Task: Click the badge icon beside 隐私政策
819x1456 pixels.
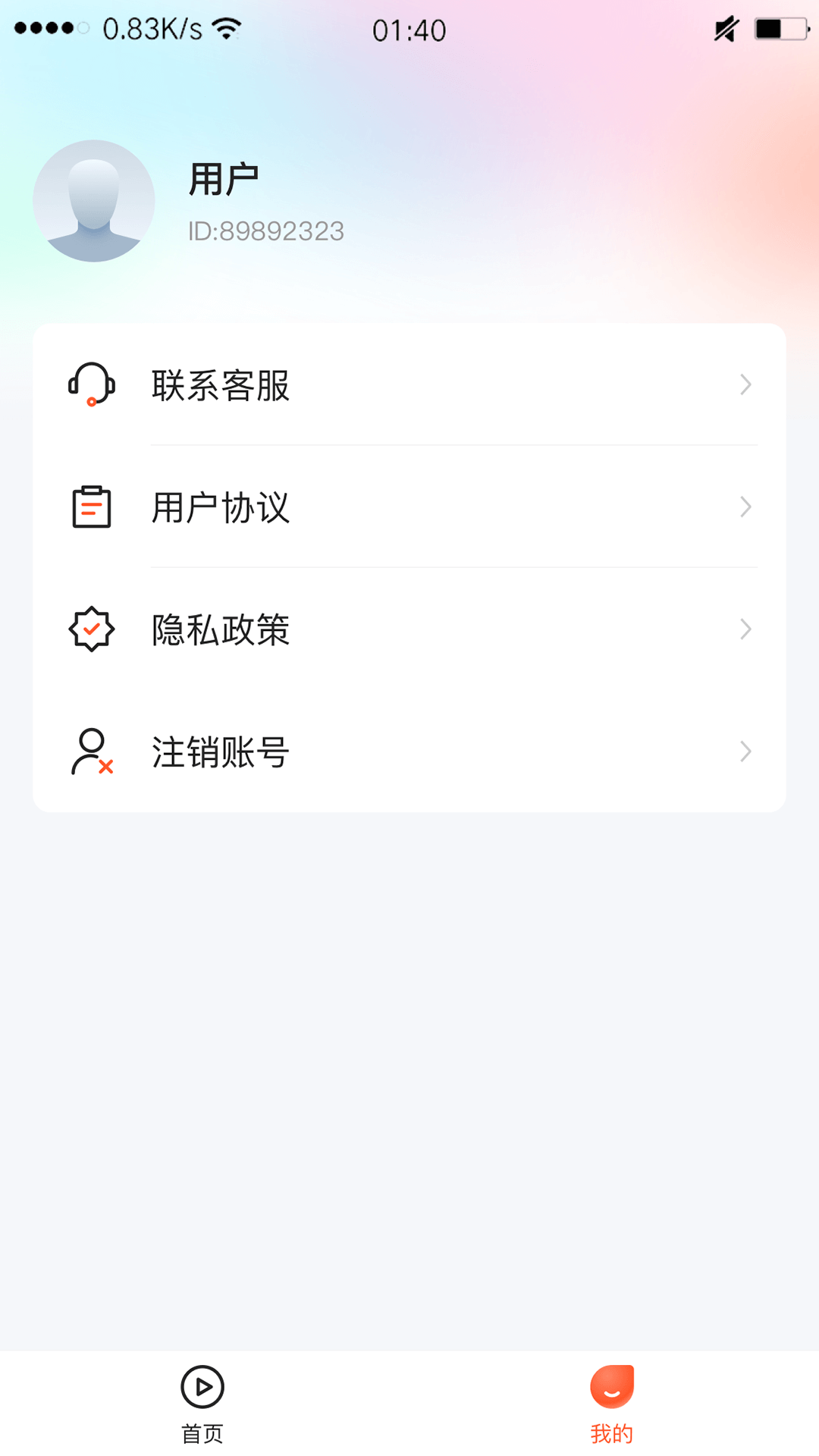Action: (x=92, y=628)
